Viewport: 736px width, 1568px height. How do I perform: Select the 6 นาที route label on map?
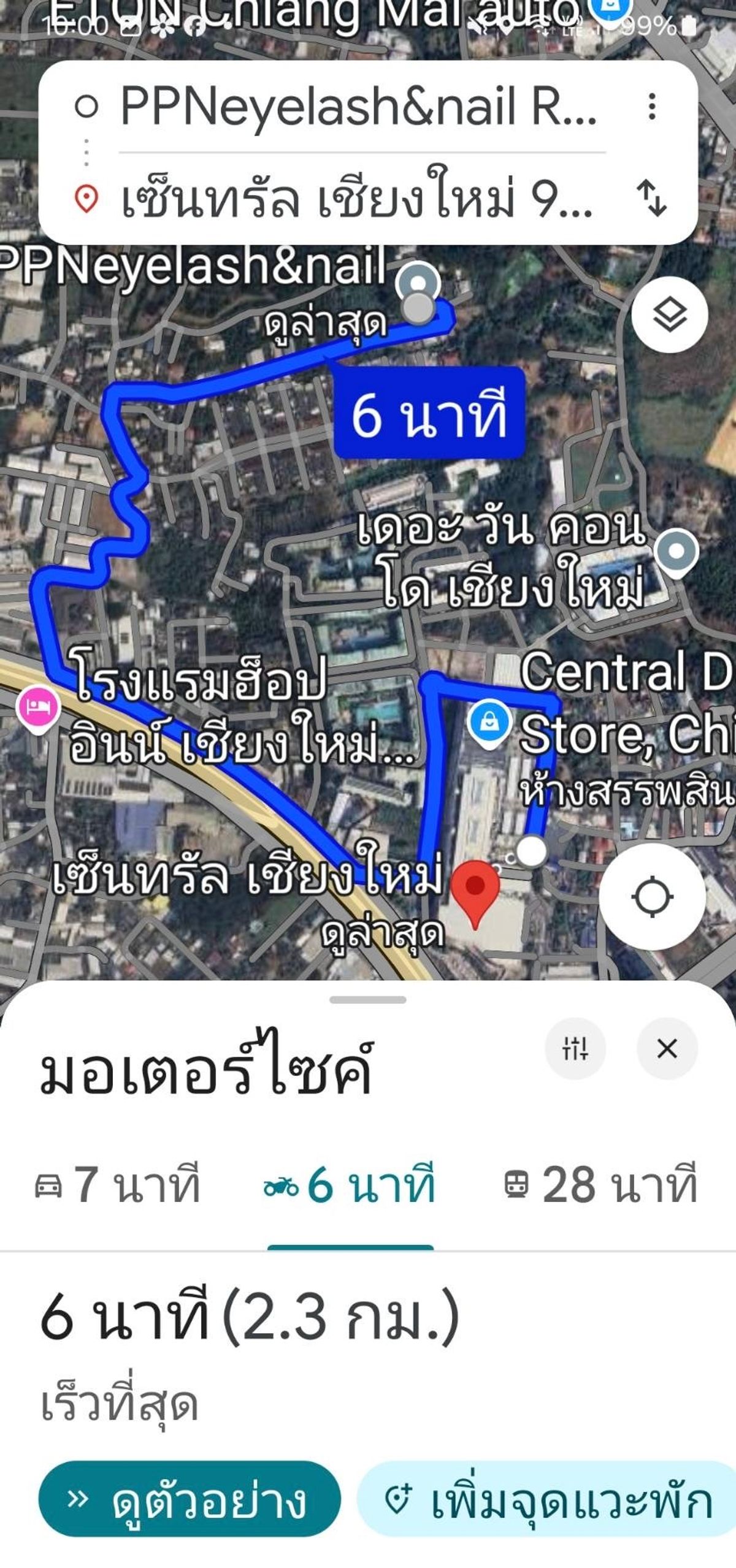pos(429,414)
